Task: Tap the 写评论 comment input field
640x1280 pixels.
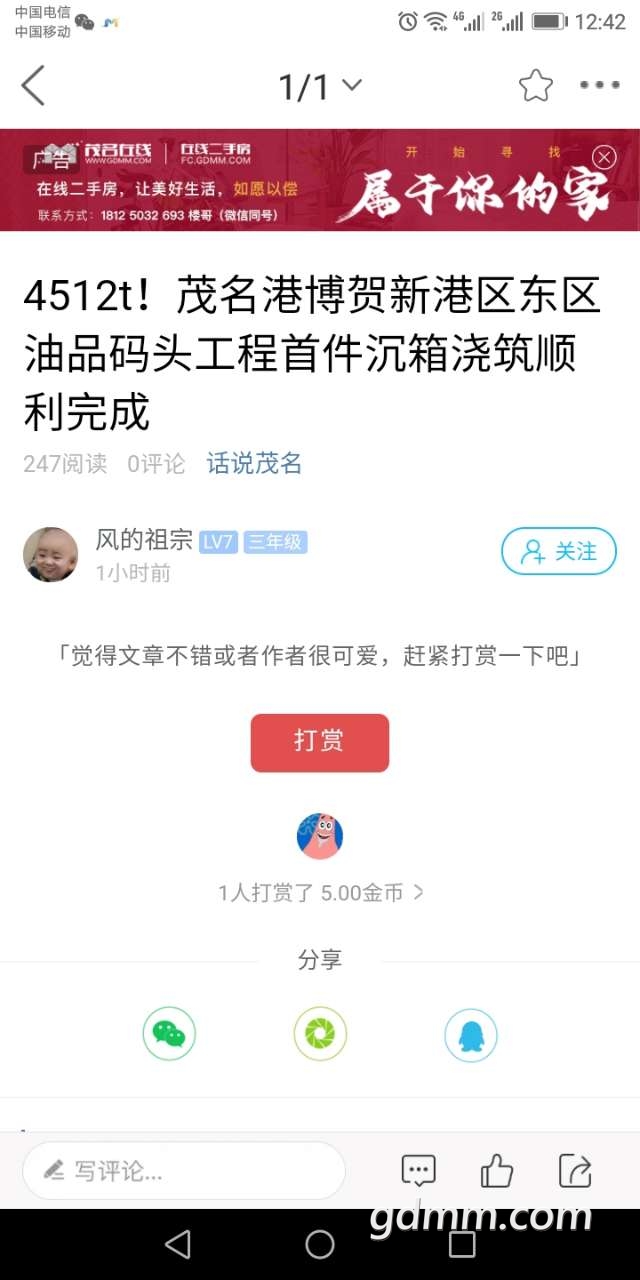Action: pyautogui.click(x=184, y=1170)
